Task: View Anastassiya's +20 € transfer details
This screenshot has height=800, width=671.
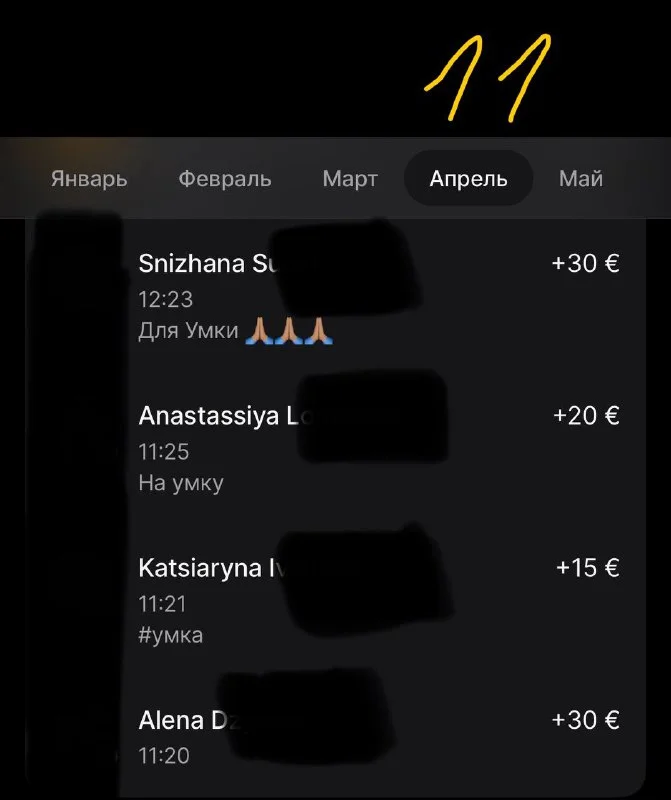Action: tap(380, 448)
